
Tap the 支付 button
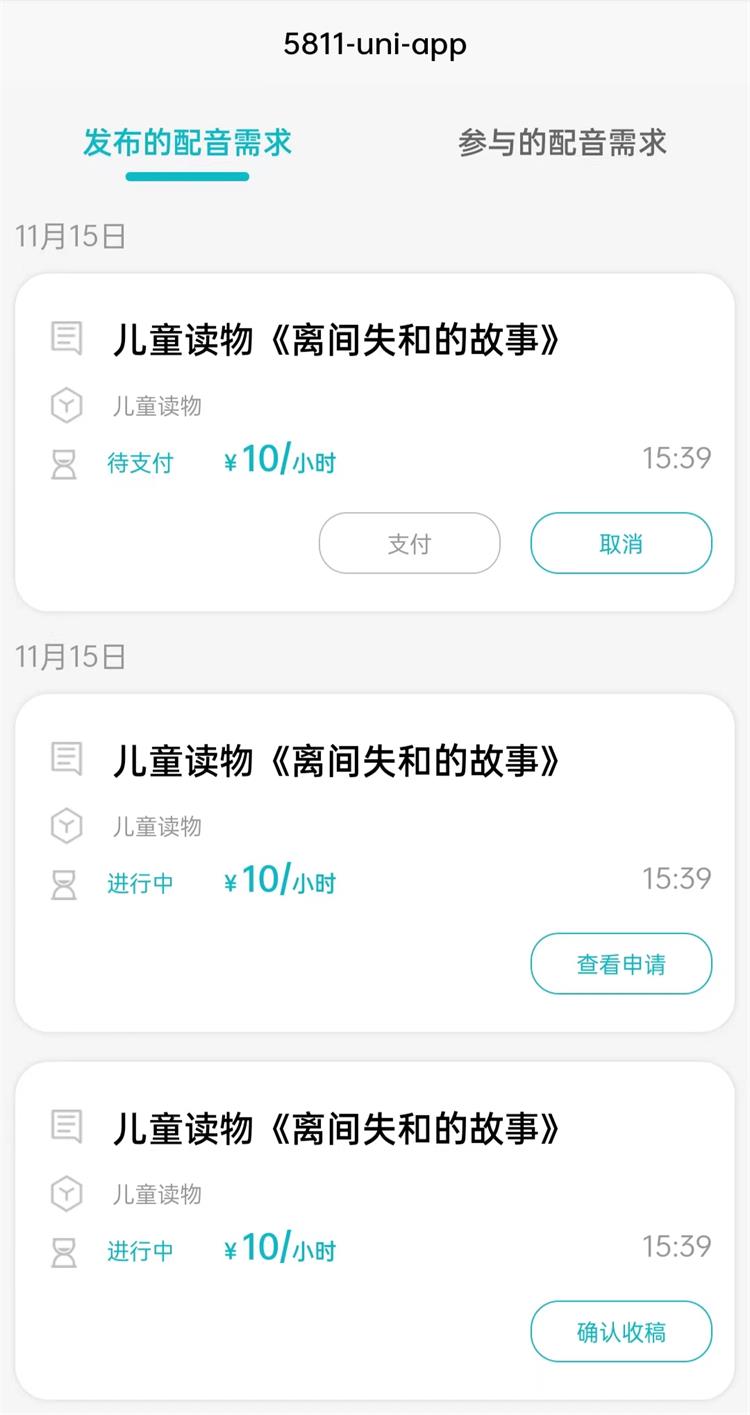[409, 543]
